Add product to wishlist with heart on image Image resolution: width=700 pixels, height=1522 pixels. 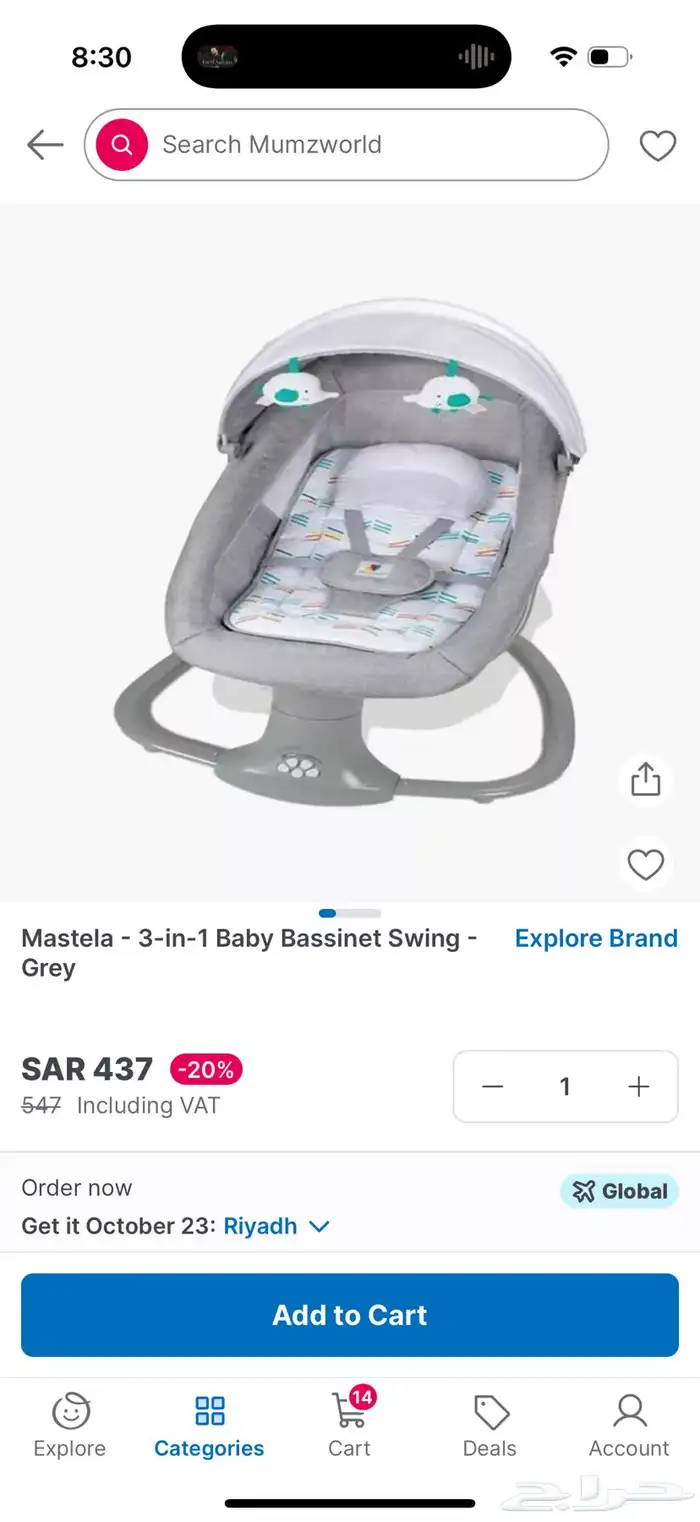click(x=645, y=864)
